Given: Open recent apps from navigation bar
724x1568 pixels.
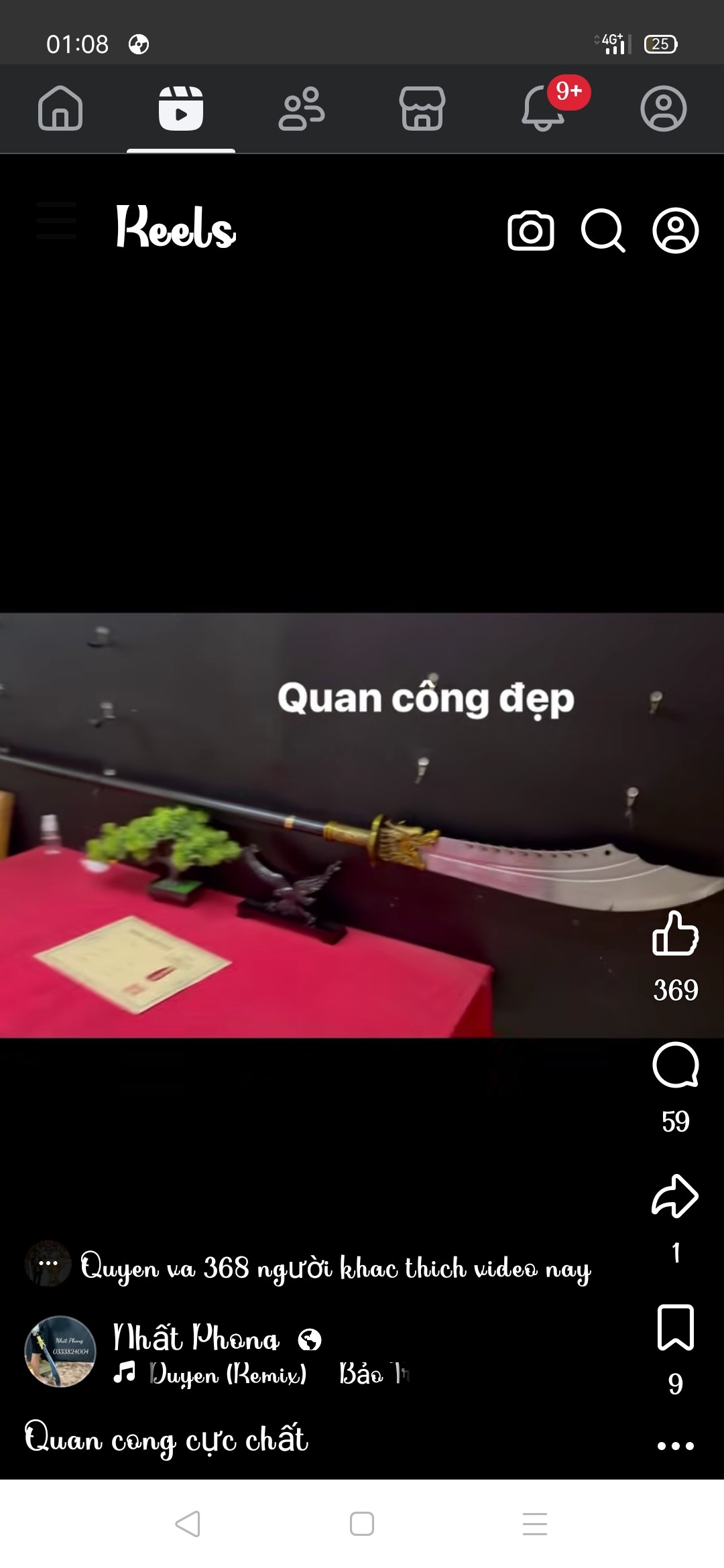Looking at the screenshot, I should pos(535,1524).
